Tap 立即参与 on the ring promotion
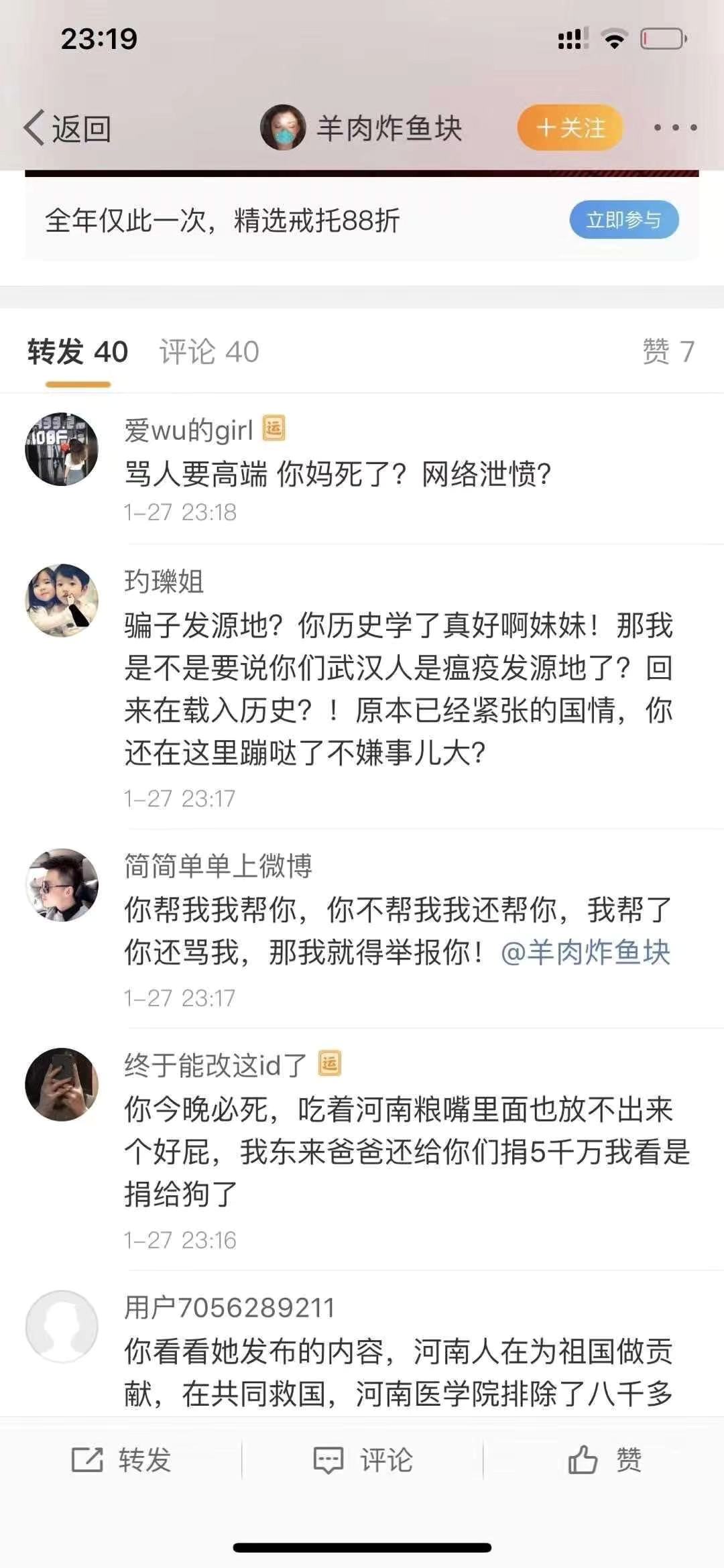The height and width of the screenshot is (1568, 724). click(623, 220)
